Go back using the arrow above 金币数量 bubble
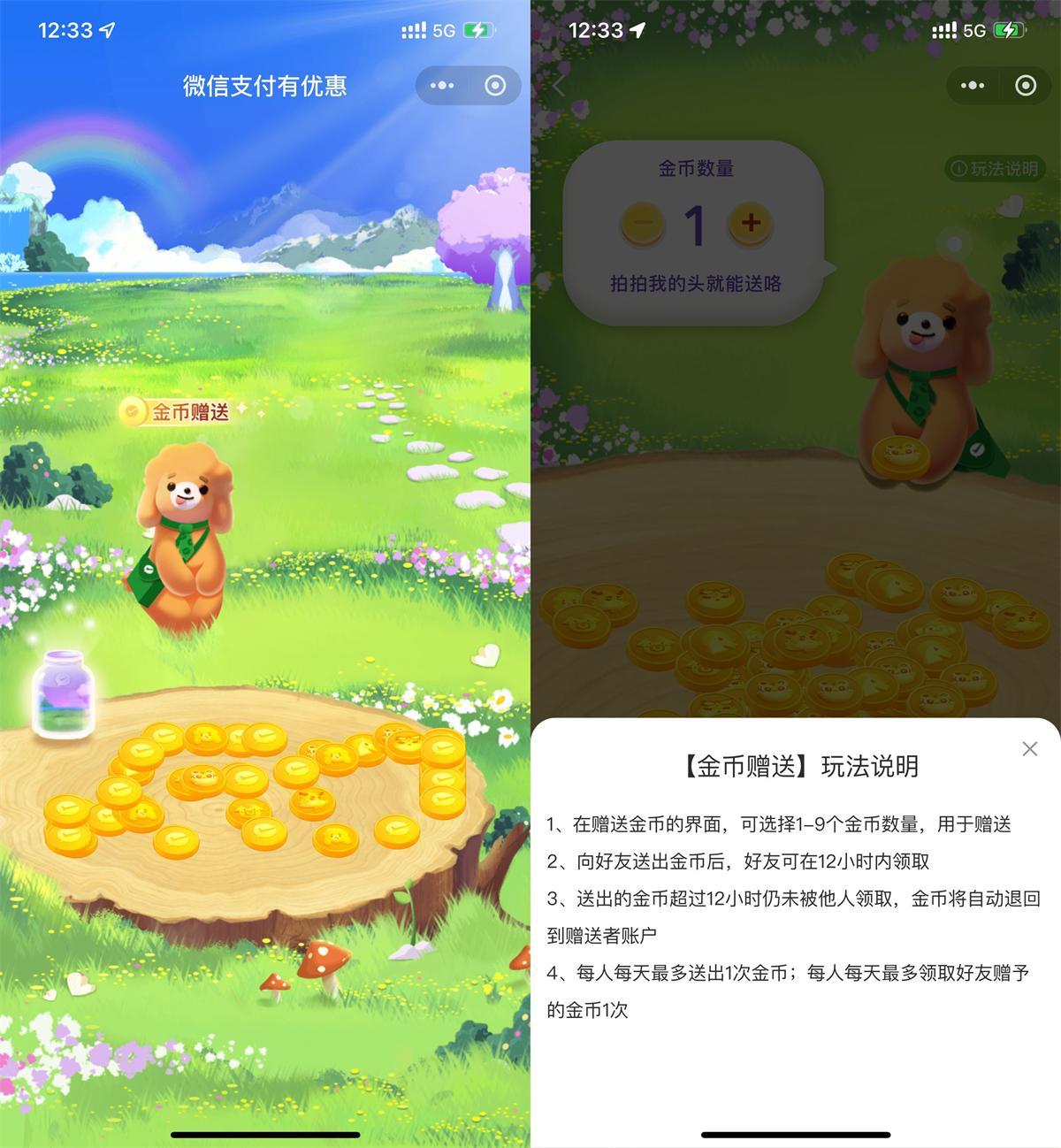The height and width of the screenshot is (1148, 1061). coord(559,86)
